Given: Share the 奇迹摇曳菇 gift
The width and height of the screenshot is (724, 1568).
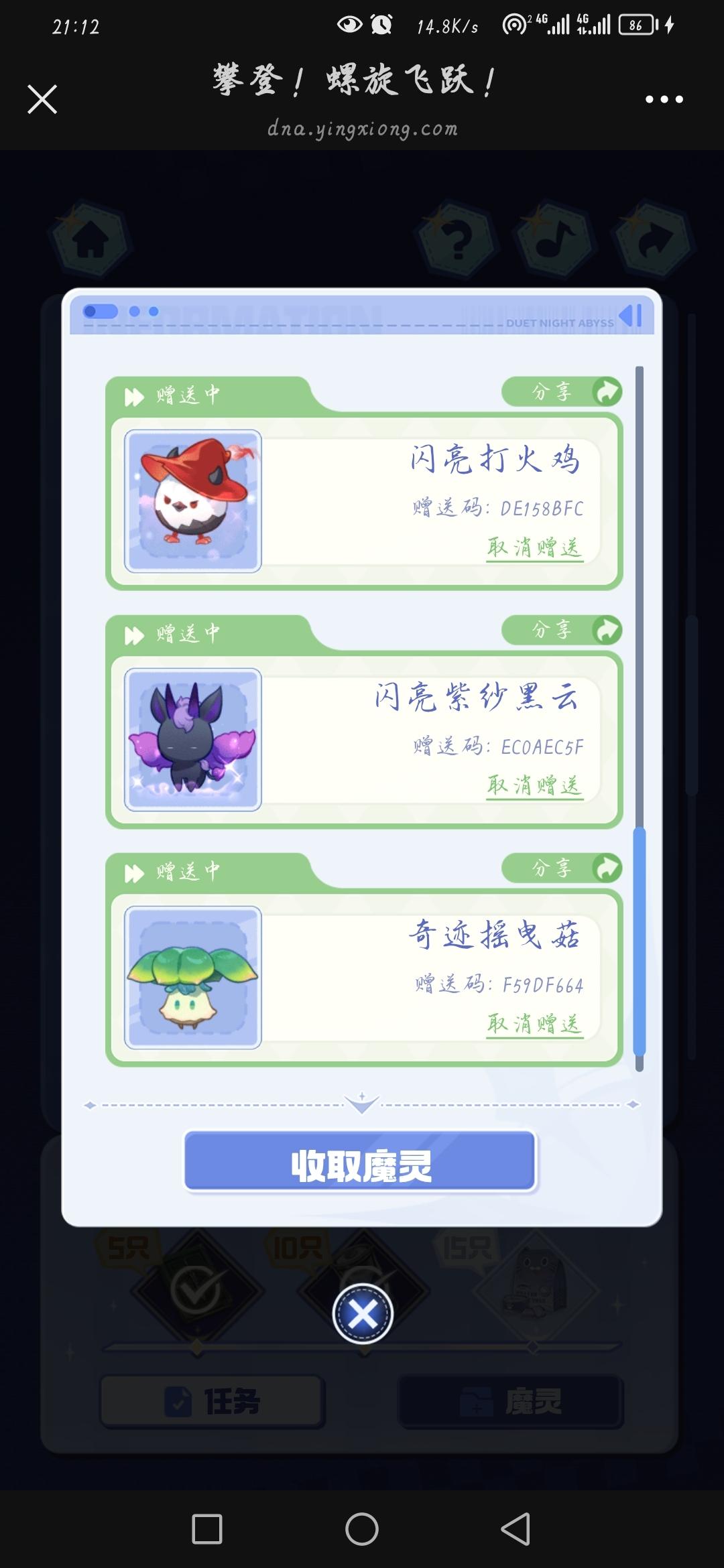Looking at the screenshot, I should click(x=562, y=868).
